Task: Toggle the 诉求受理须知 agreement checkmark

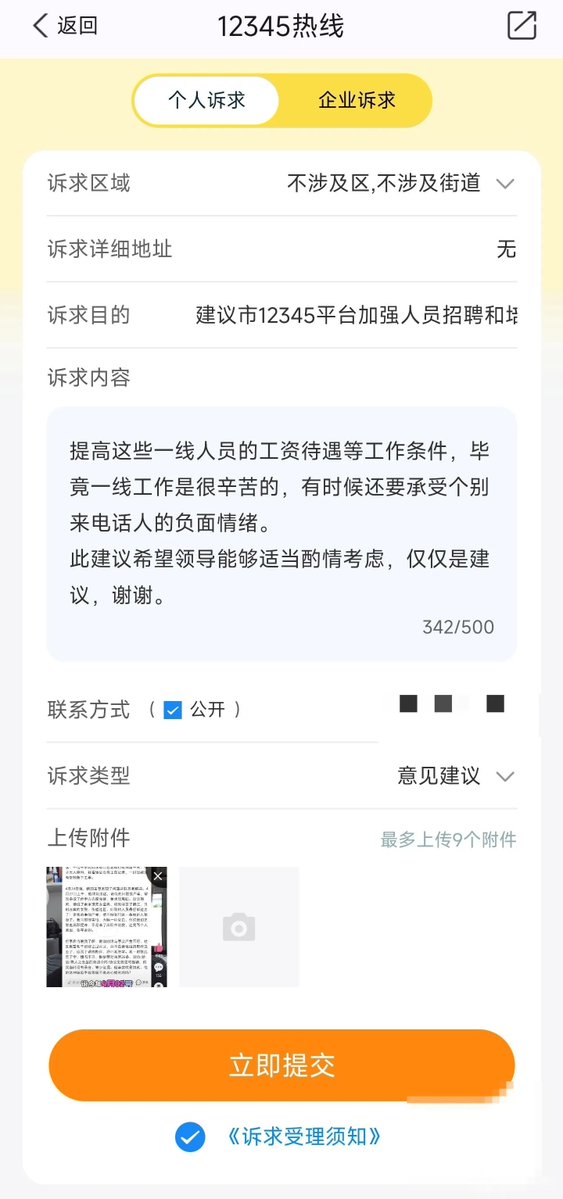Action: pyautogui.click(x=190, y=1136)
